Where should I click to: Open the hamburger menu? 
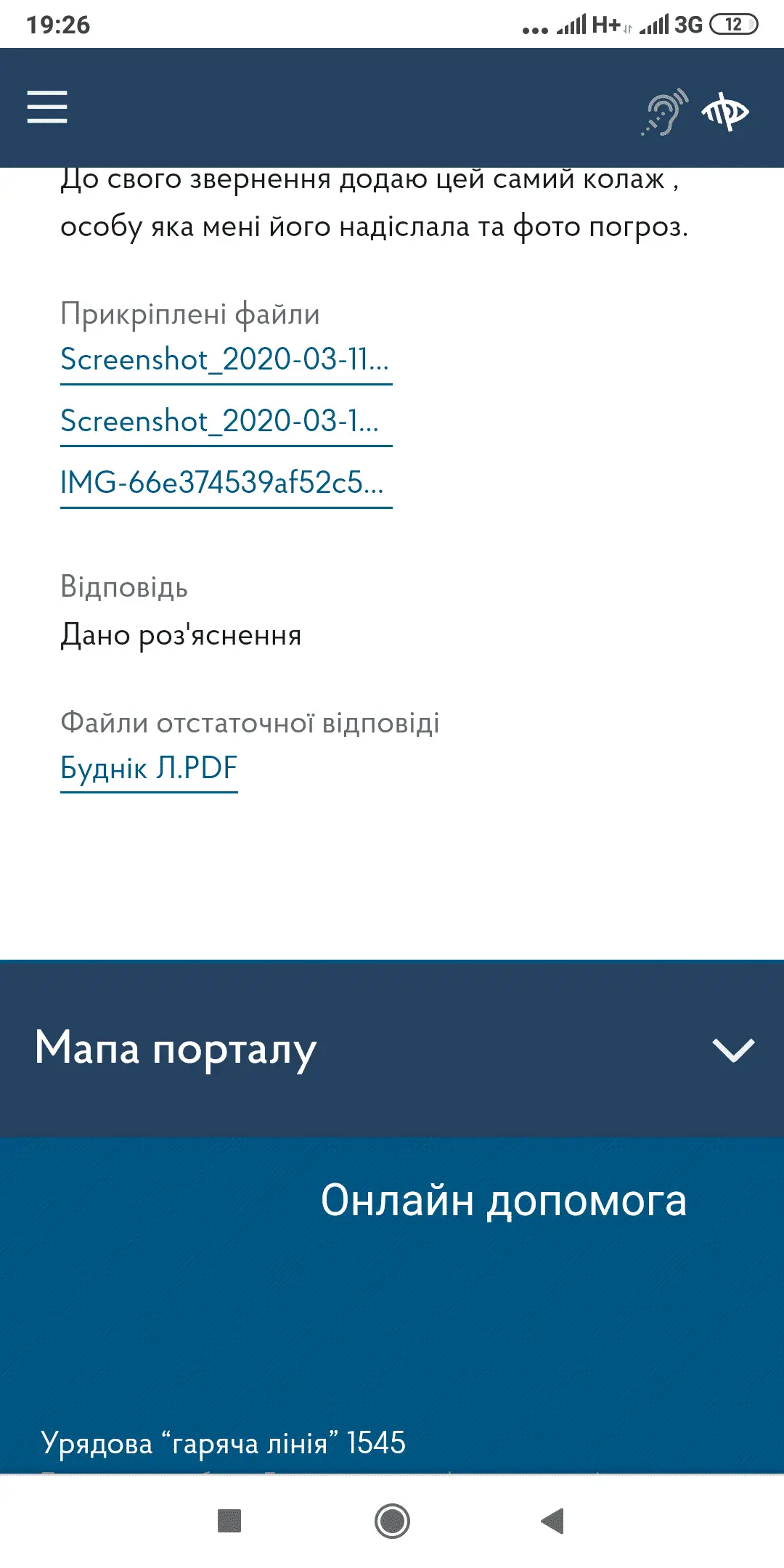47,107
